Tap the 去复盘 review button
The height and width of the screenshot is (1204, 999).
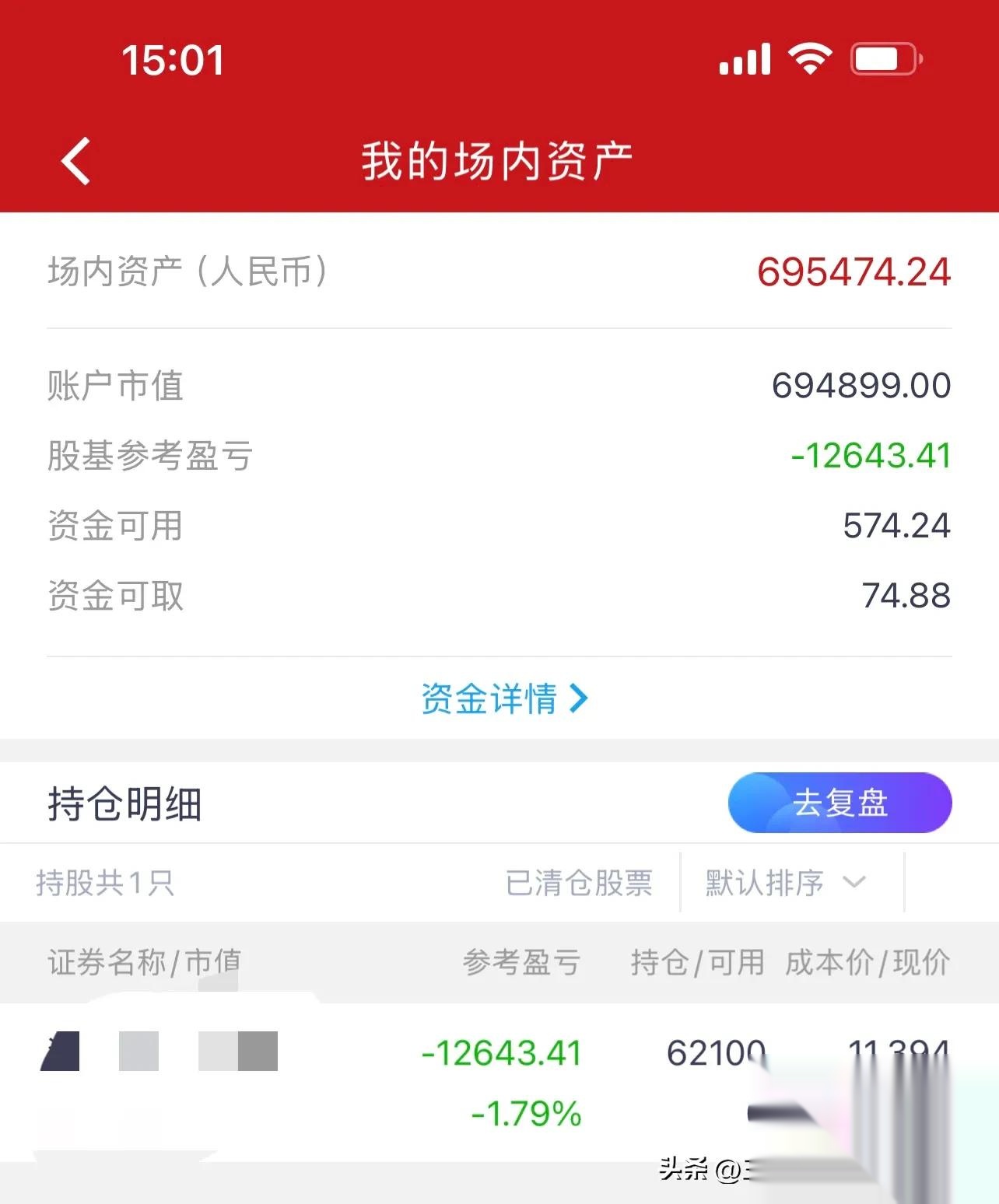(x=839, y=804)
